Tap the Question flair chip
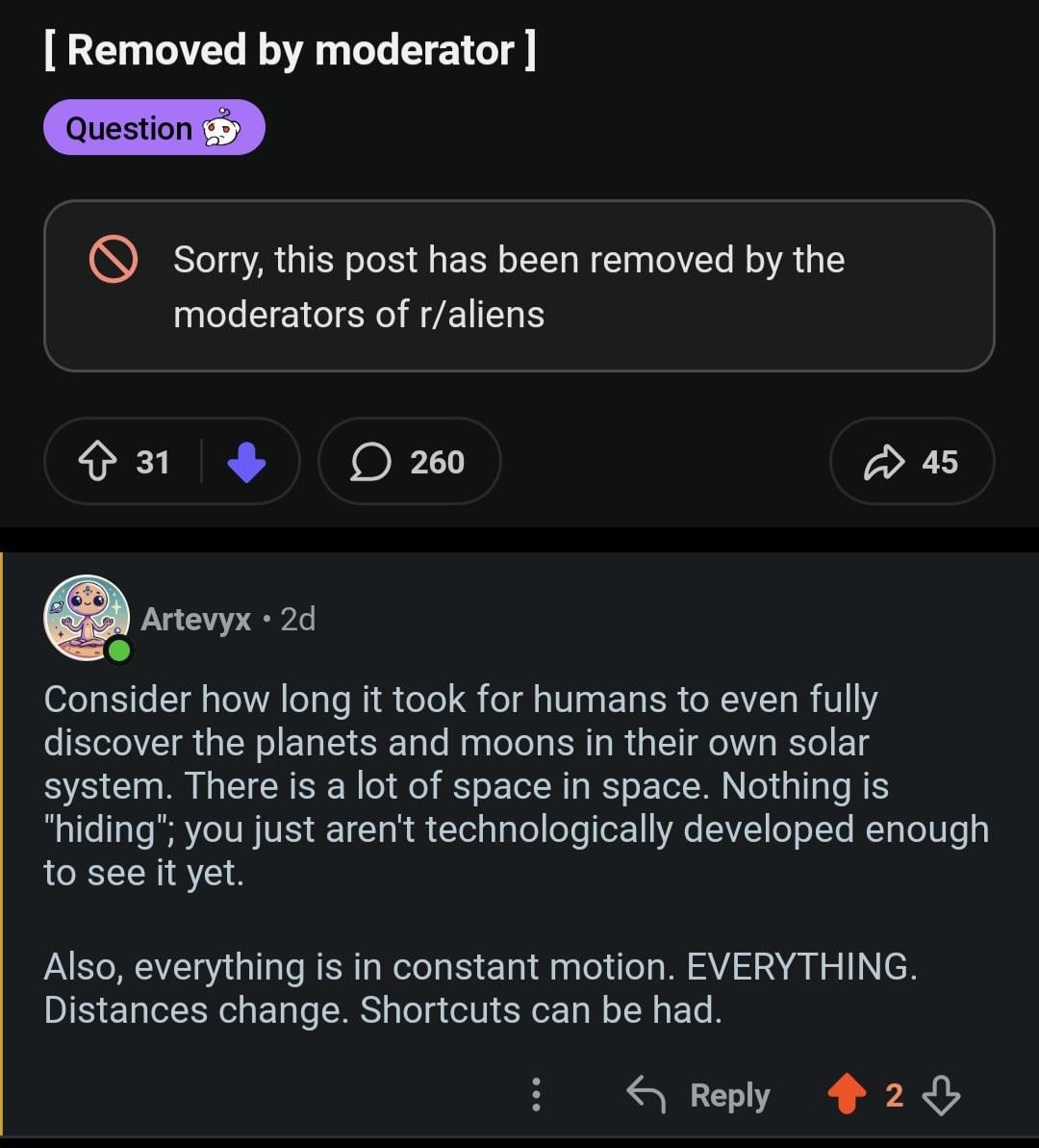Screen dimensions: 1039x1148 coord(154,128)
